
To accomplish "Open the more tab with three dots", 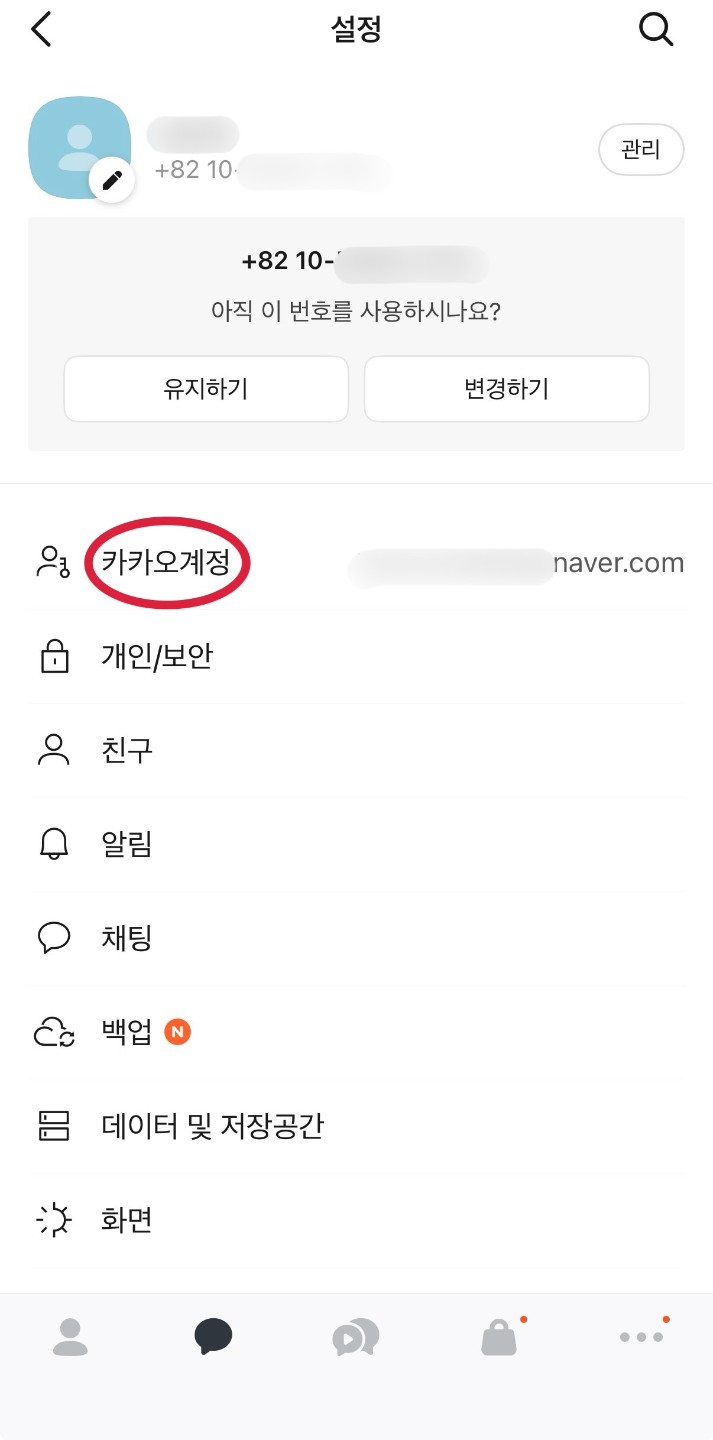I will coord(641,1337).
